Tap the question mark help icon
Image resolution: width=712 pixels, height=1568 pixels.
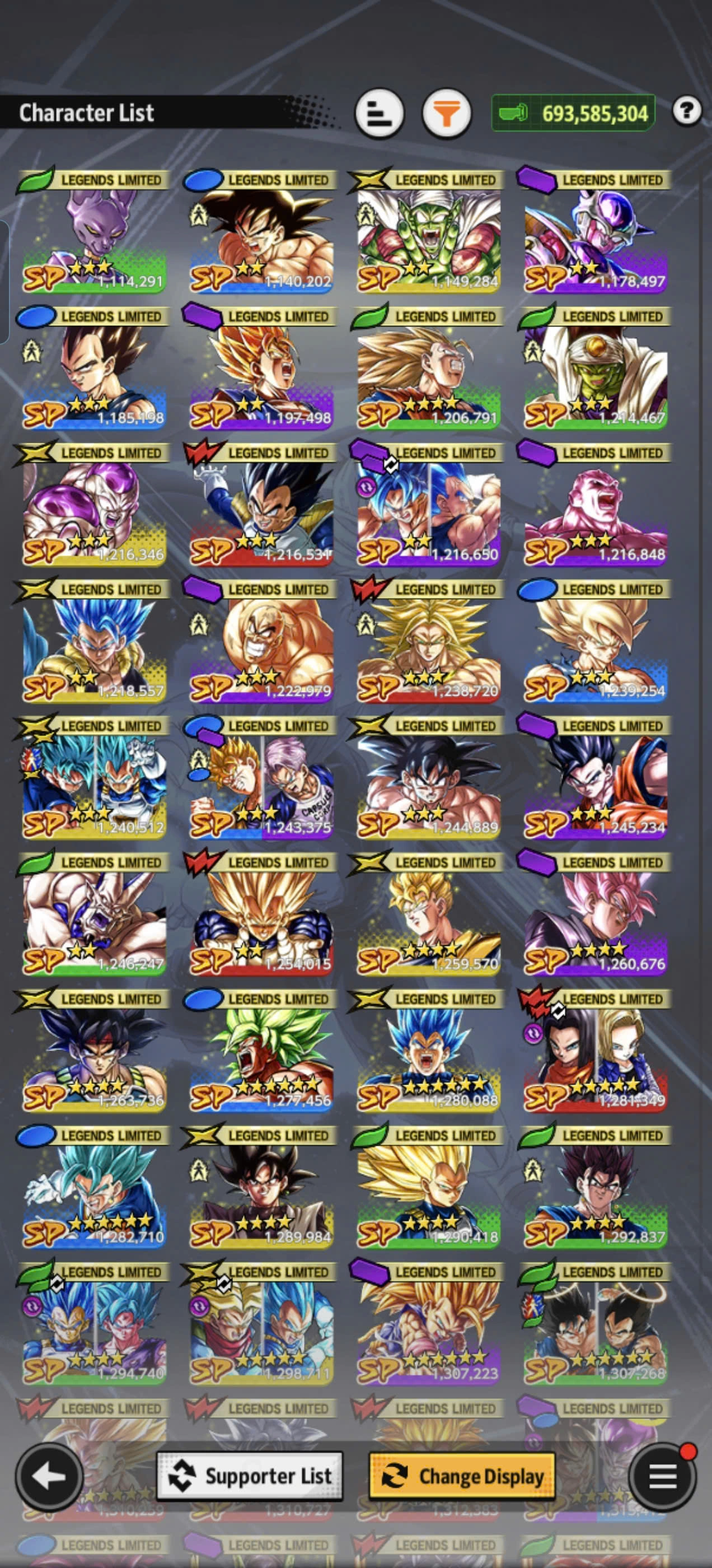pyautogui.click(x=686, y=111)
